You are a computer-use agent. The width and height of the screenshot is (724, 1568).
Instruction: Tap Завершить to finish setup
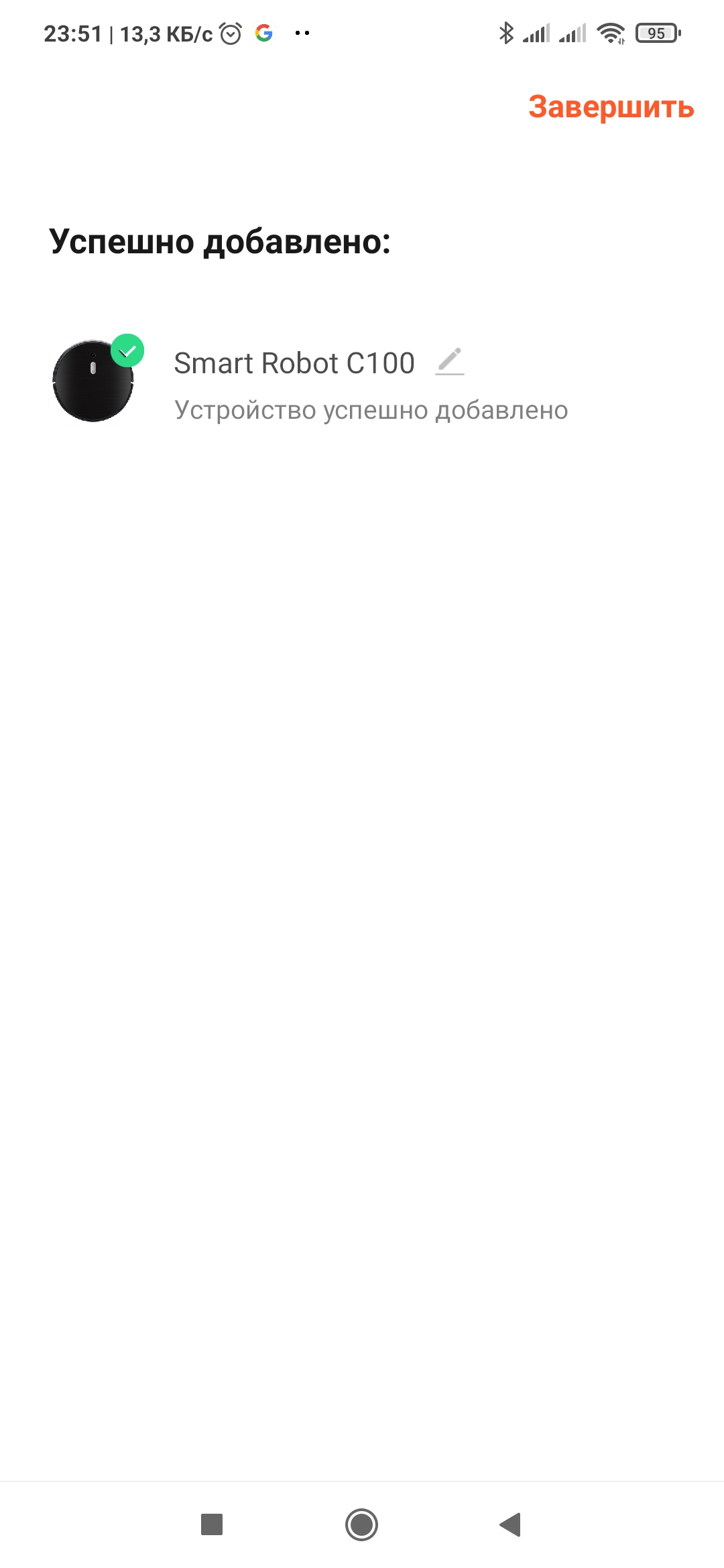coord(611,107)
